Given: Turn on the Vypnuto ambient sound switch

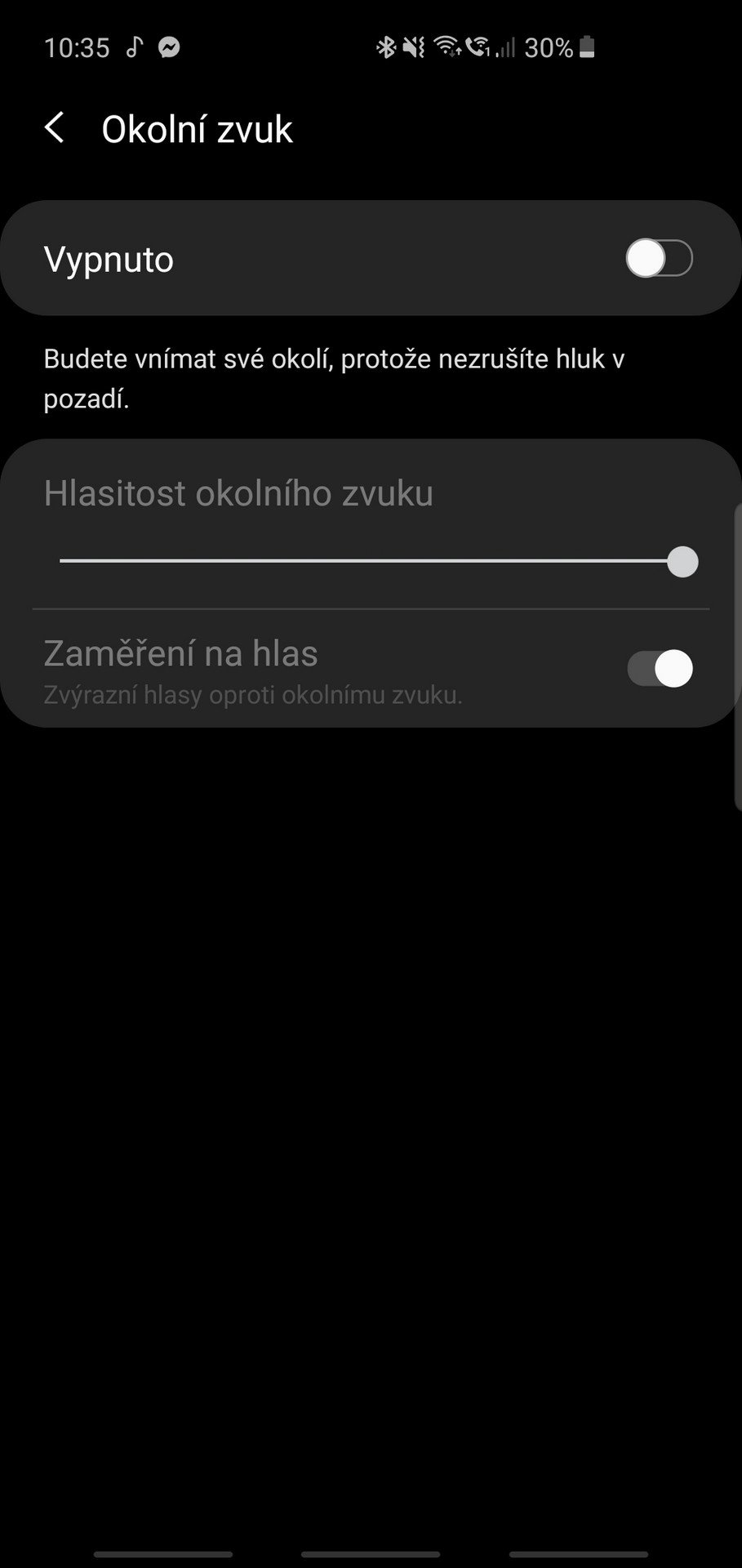Looking at the screenshot, I should coord(660,259).
